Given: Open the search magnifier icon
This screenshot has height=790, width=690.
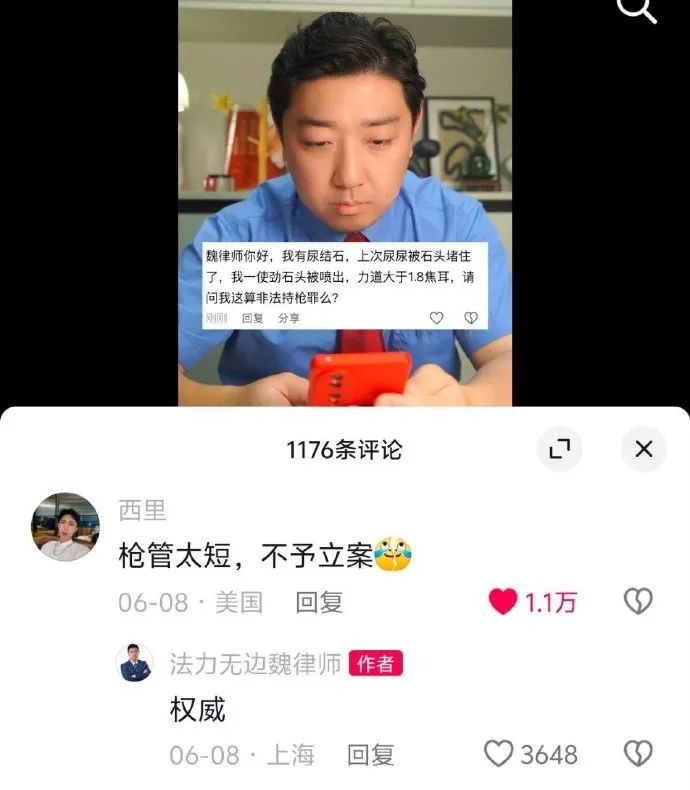Looking at the screenshot, I should point(636,10).
